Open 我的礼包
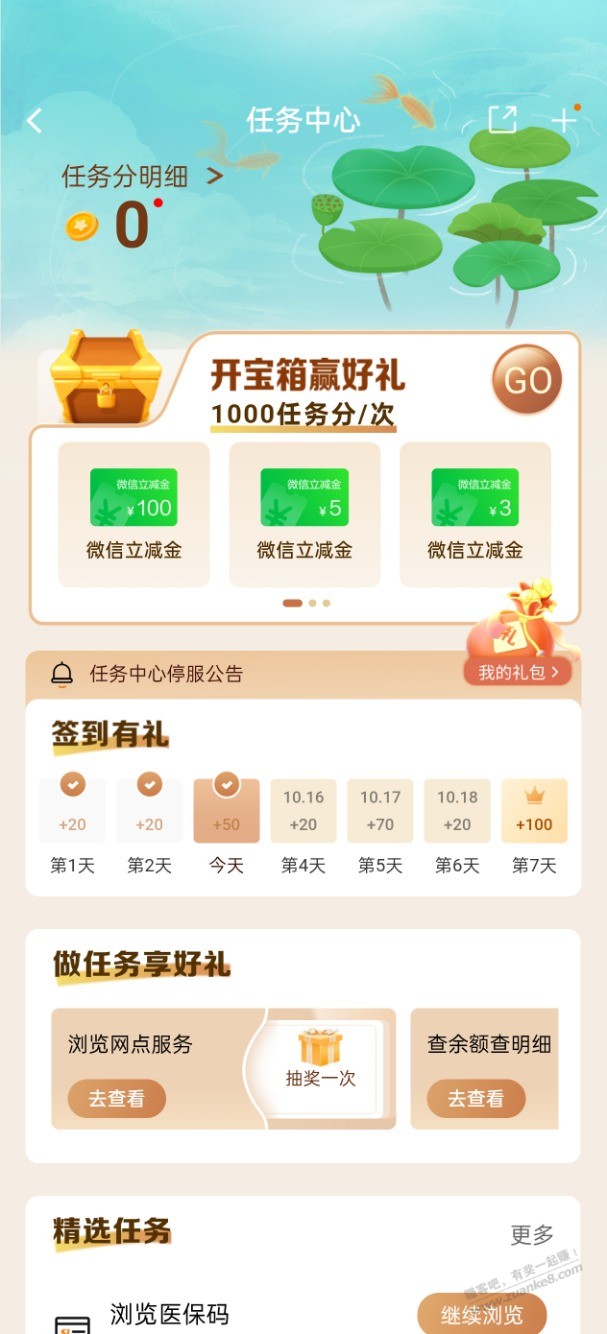Screen dimensions: 607x1334 (x=517, y=672)
